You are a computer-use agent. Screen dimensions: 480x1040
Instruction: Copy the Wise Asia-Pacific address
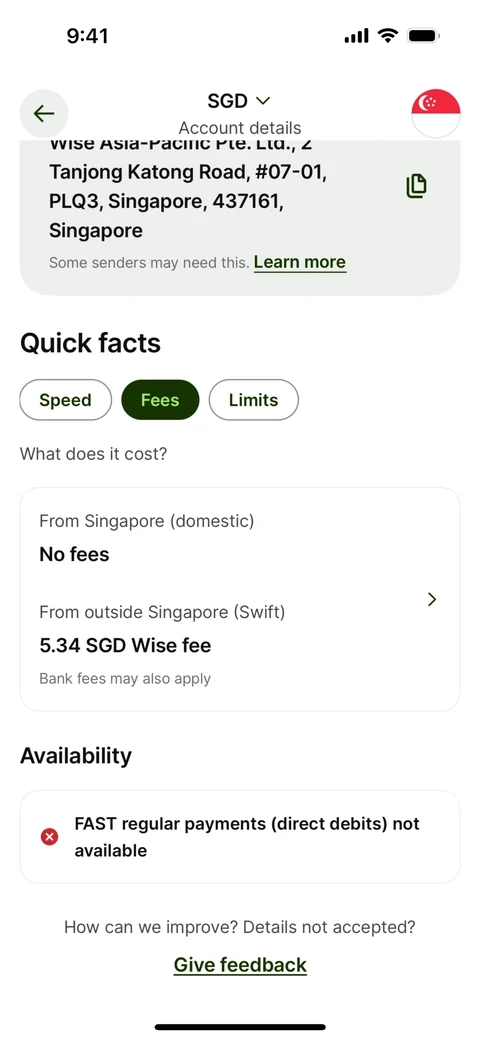click(416, 186)
